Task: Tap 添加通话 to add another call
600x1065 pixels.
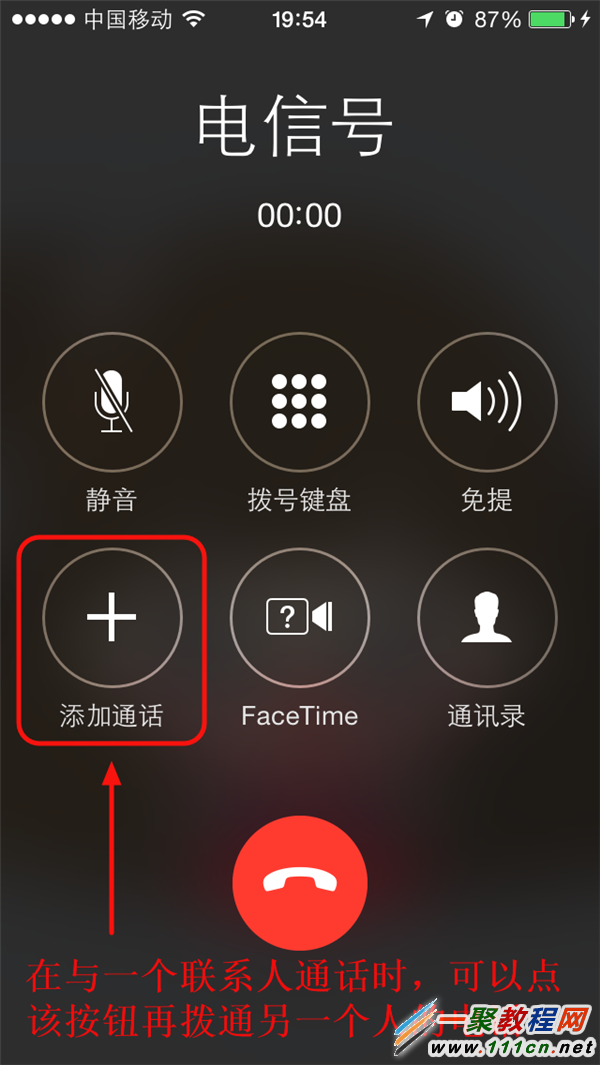Action: (112, 618)
